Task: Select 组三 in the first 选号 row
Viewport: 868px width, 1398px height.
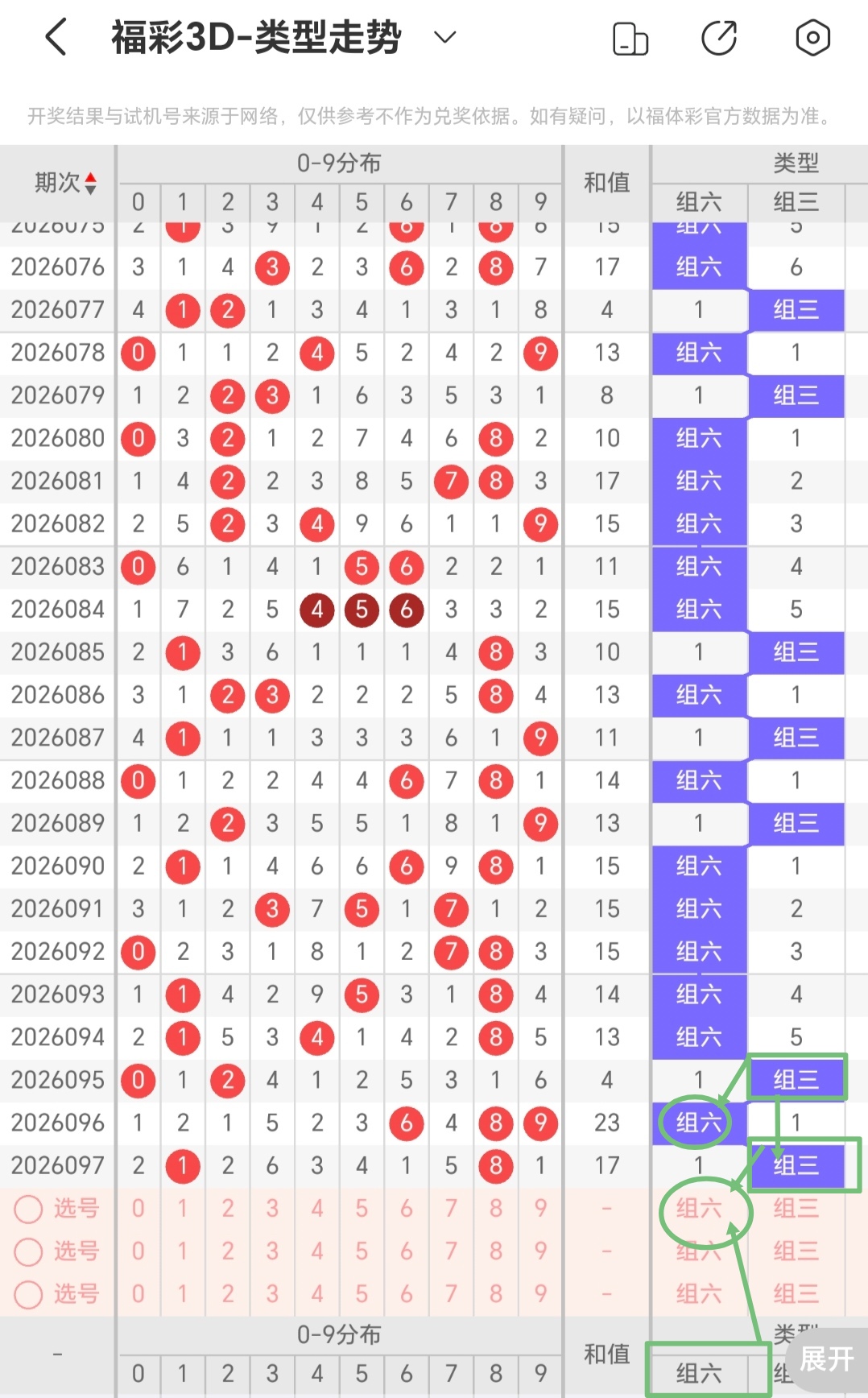Action: click(796, 1208)
